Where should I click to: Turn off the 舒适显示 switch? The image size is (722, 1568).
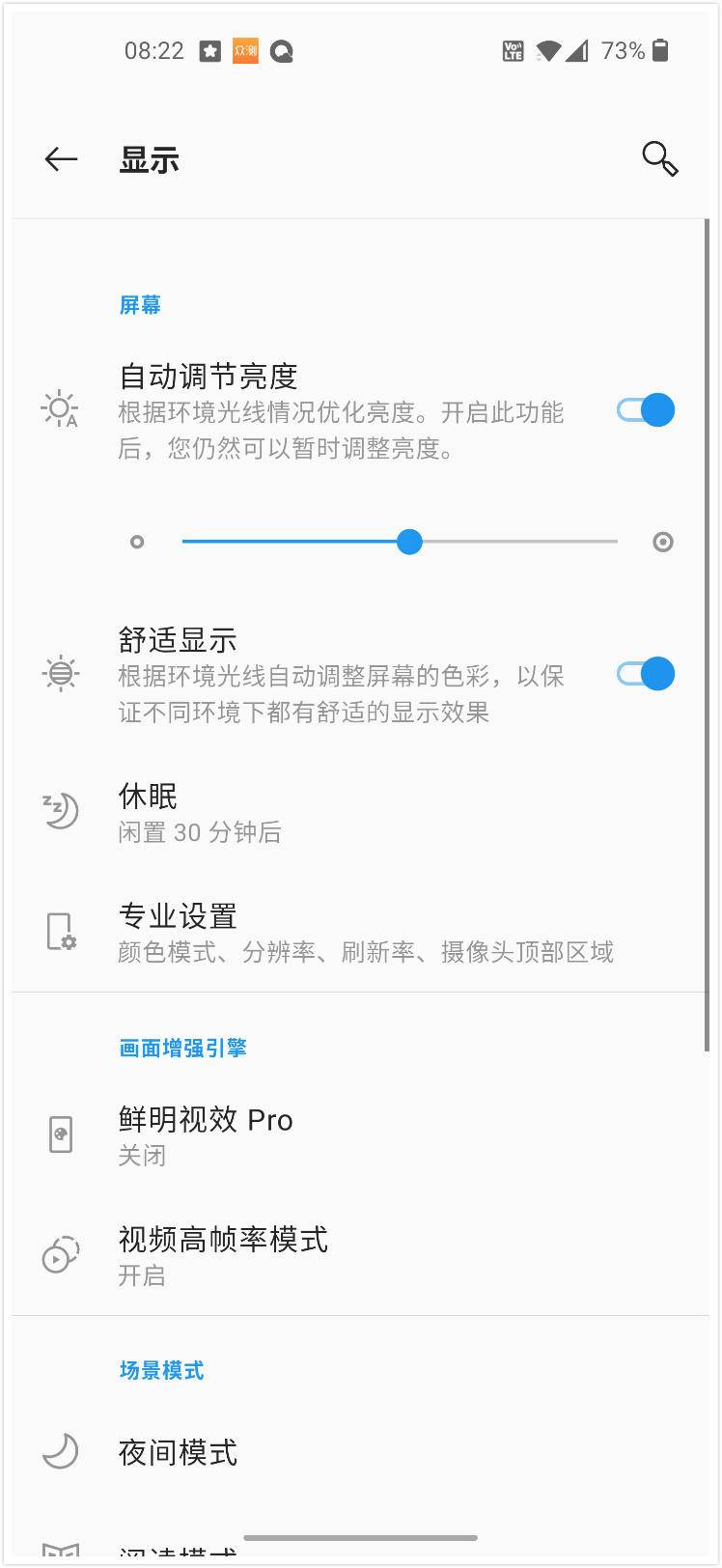tap(645, 674)
